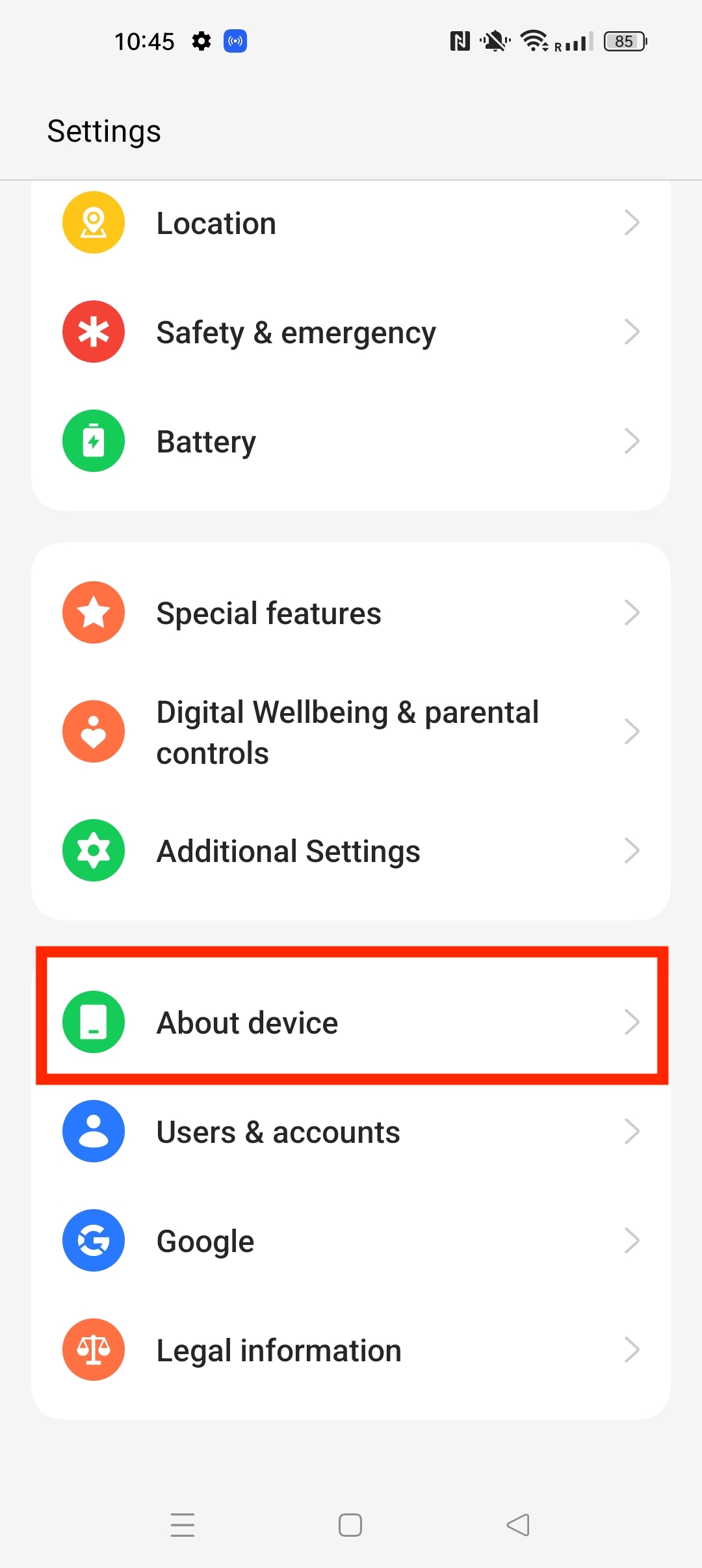Screen dimensions: 702x1568
Task: Tap About device
Action: click(351, 1023)
